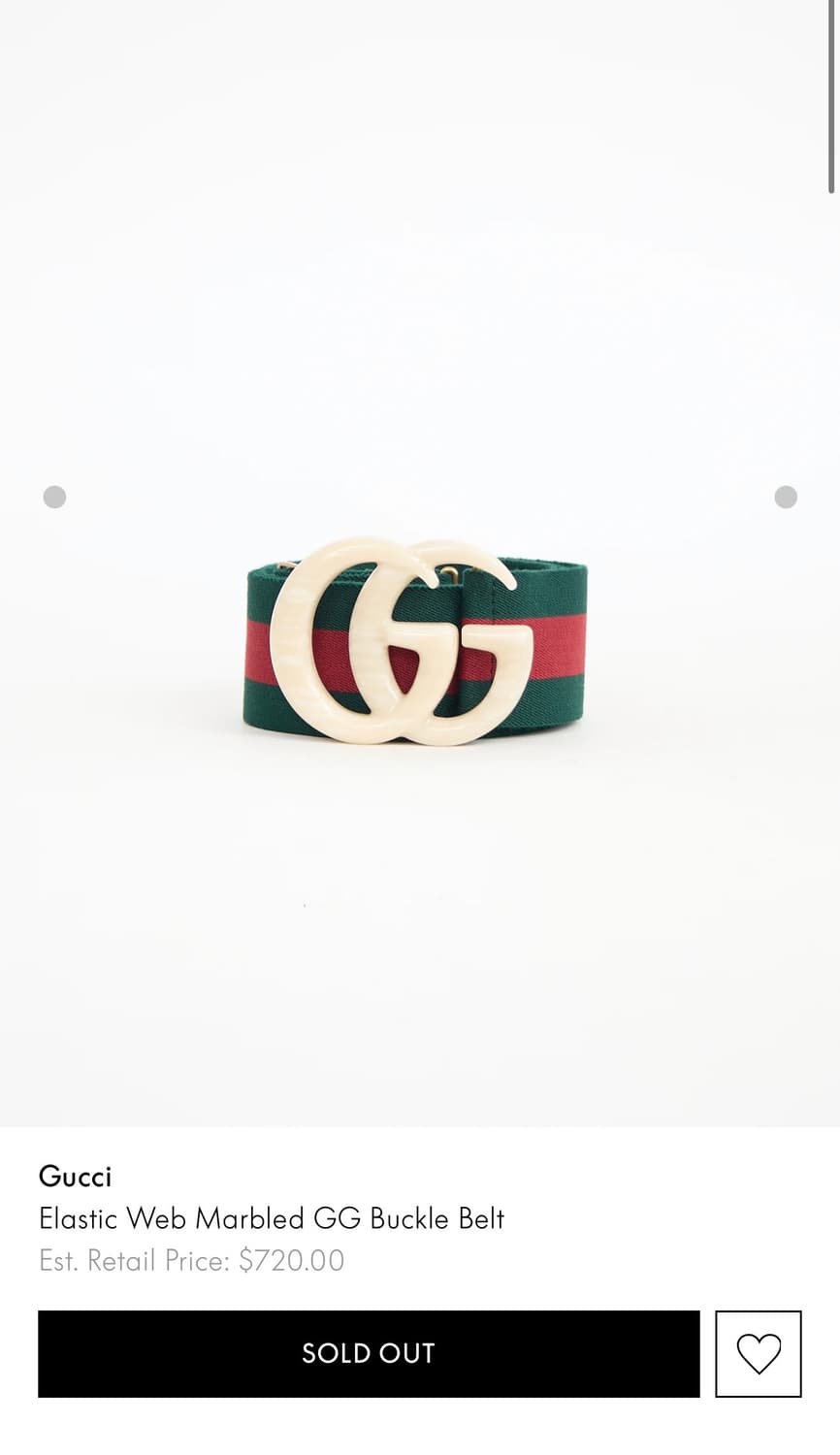Click the SOLD OUT button
The image size is (840, 1455).
click(367, 1354)
